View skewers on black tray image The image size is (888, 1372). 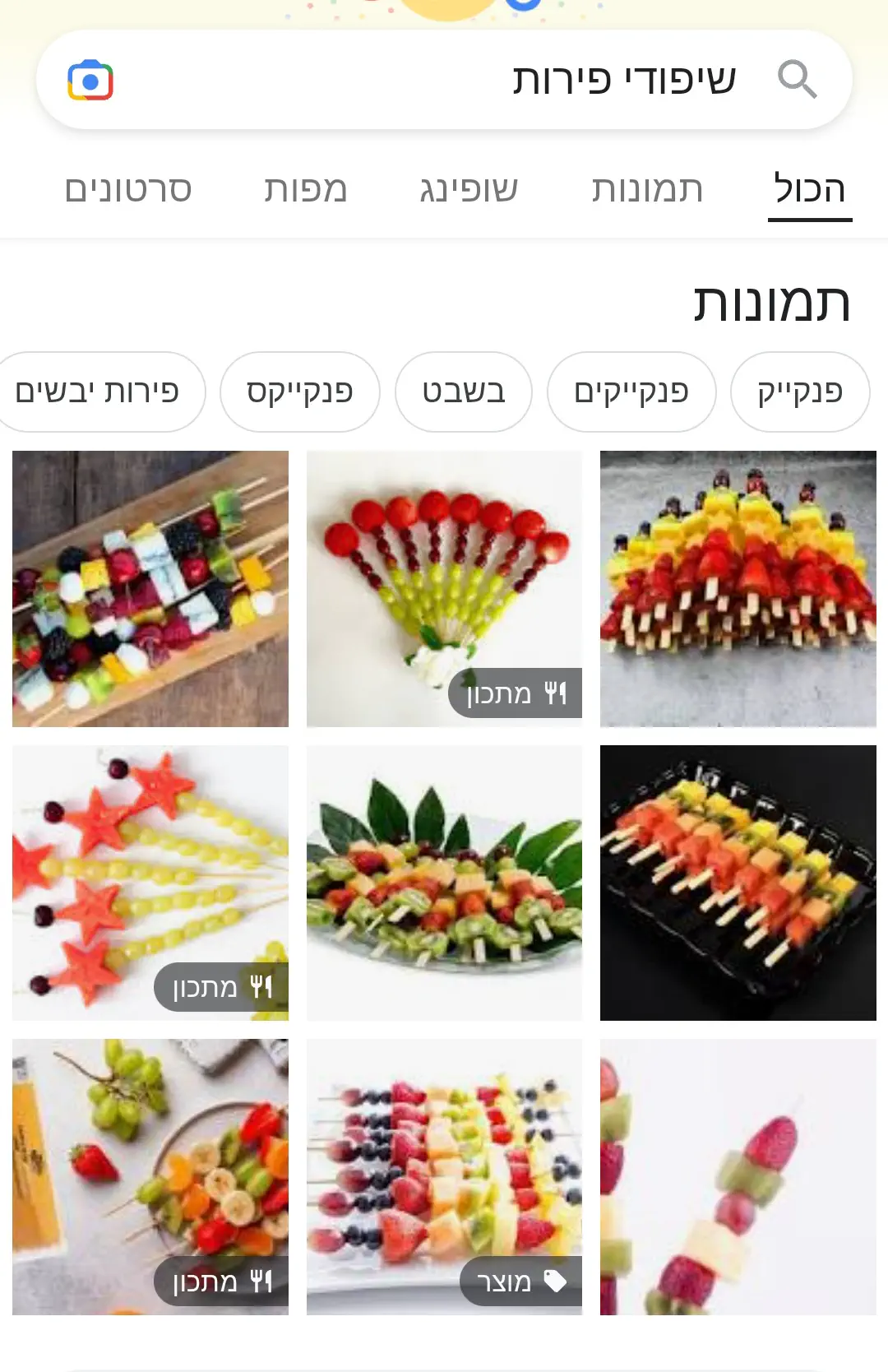(738, 883)
